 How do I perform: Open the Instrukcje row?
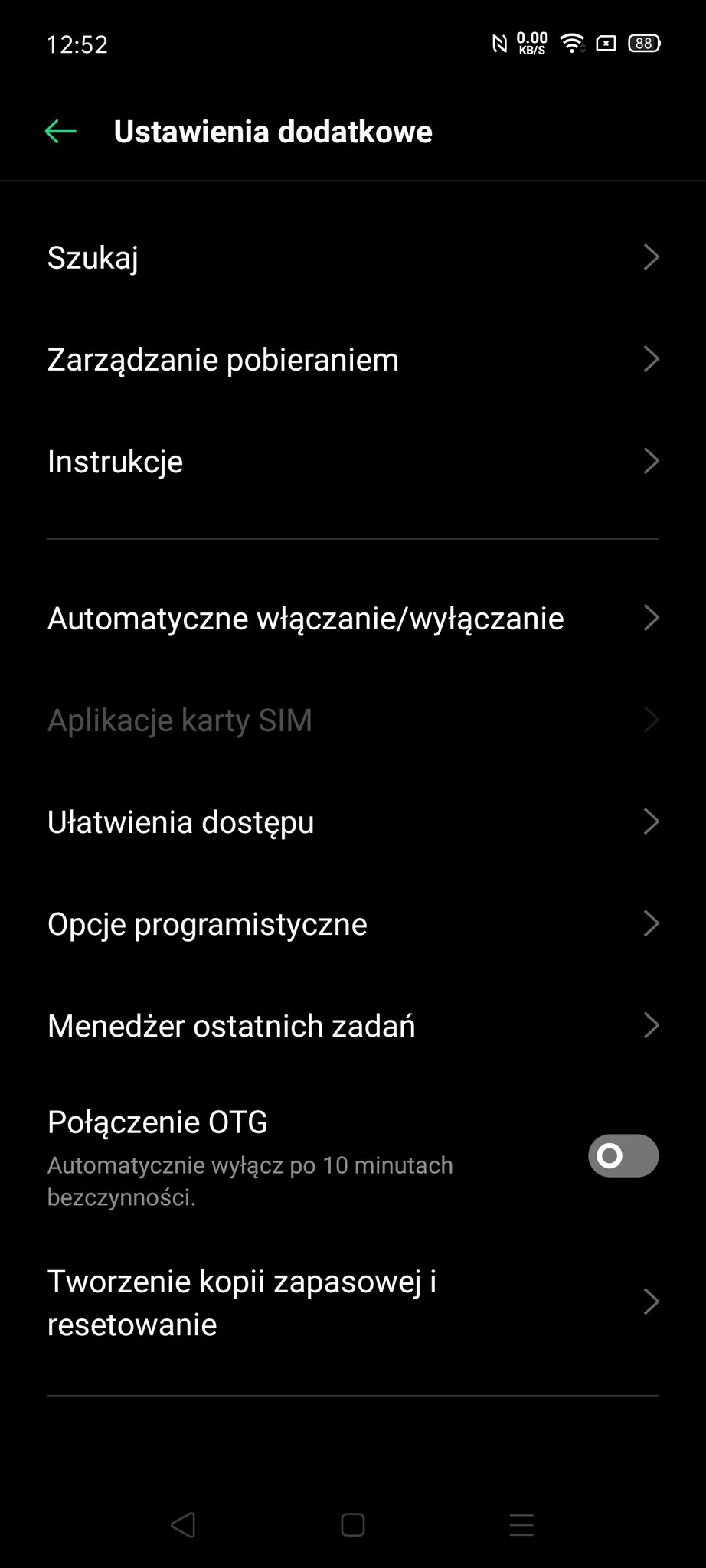[x=353, y=461]
